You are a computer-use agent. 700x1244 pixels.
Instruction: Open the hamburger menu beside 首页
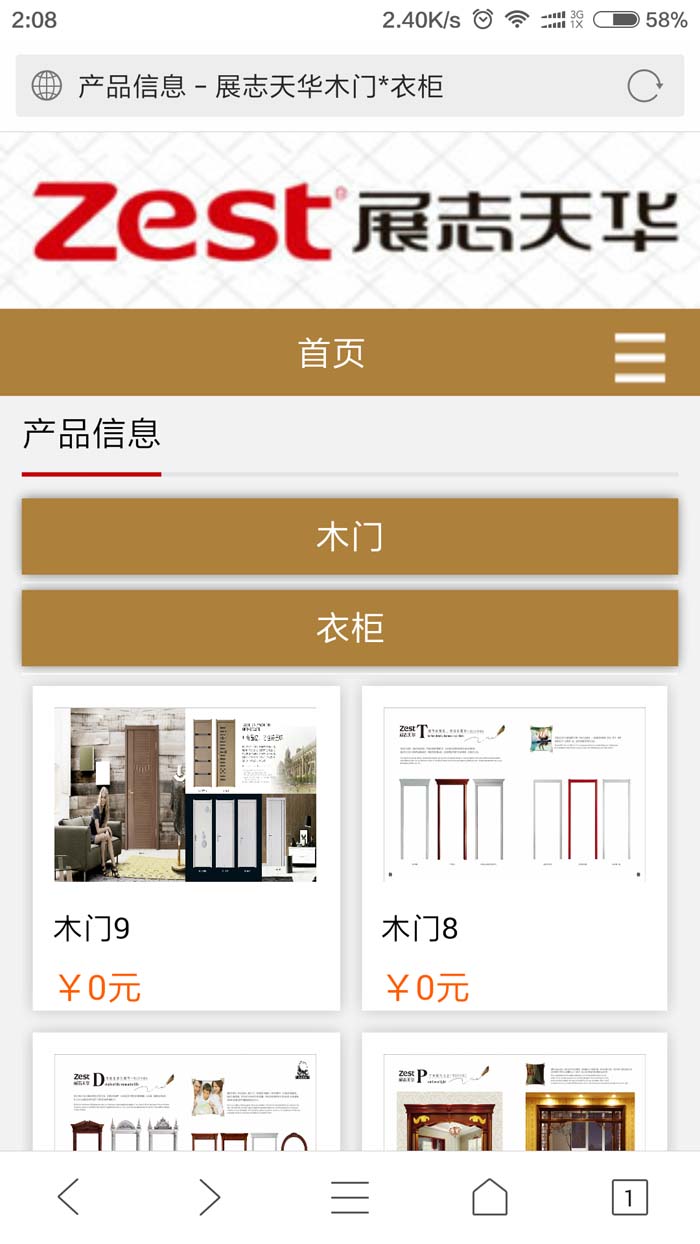point(639,357)
